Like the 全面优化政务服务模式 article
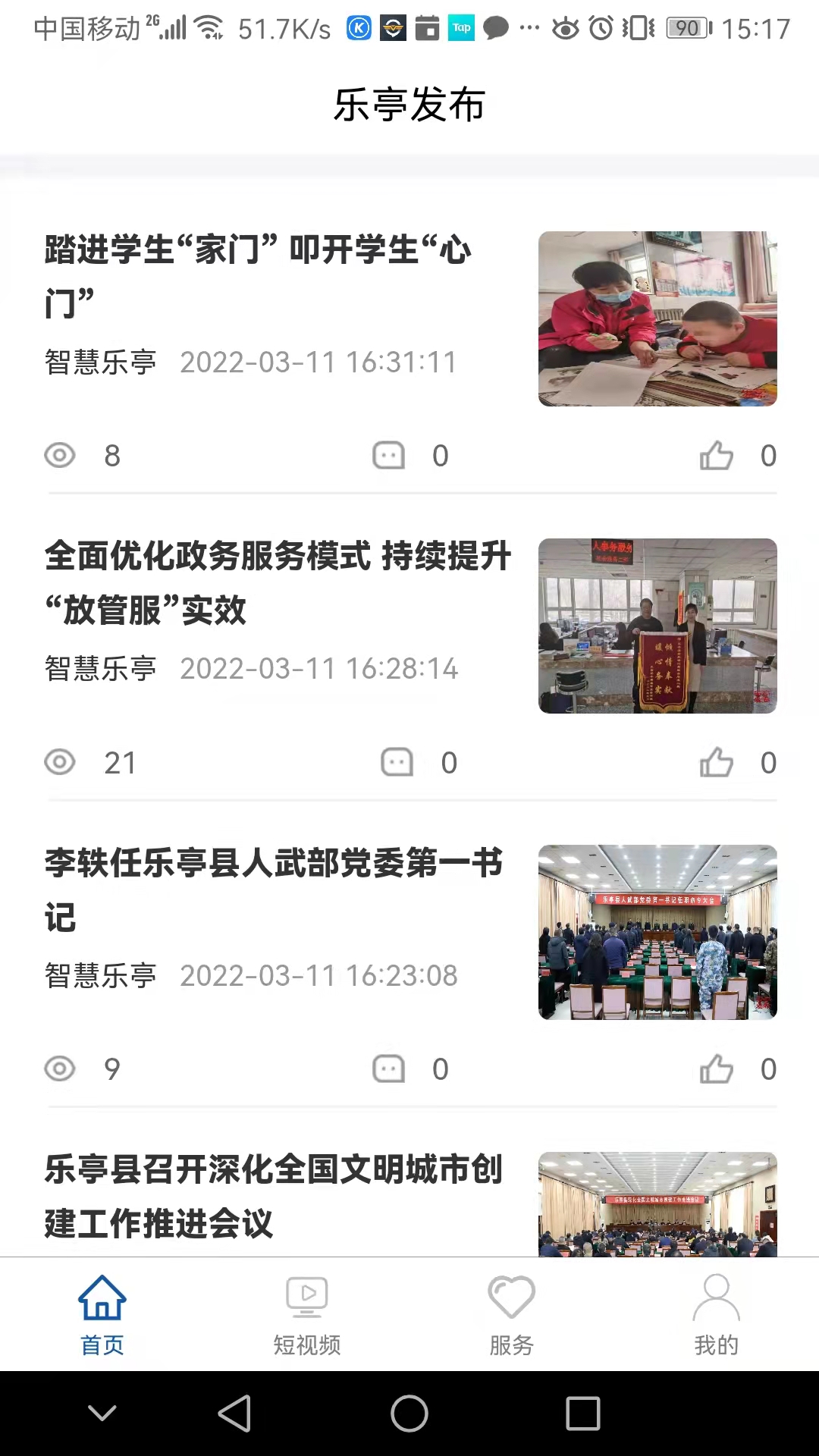Viewport: 819px width, 1456px height. click(x=717, y=763)
